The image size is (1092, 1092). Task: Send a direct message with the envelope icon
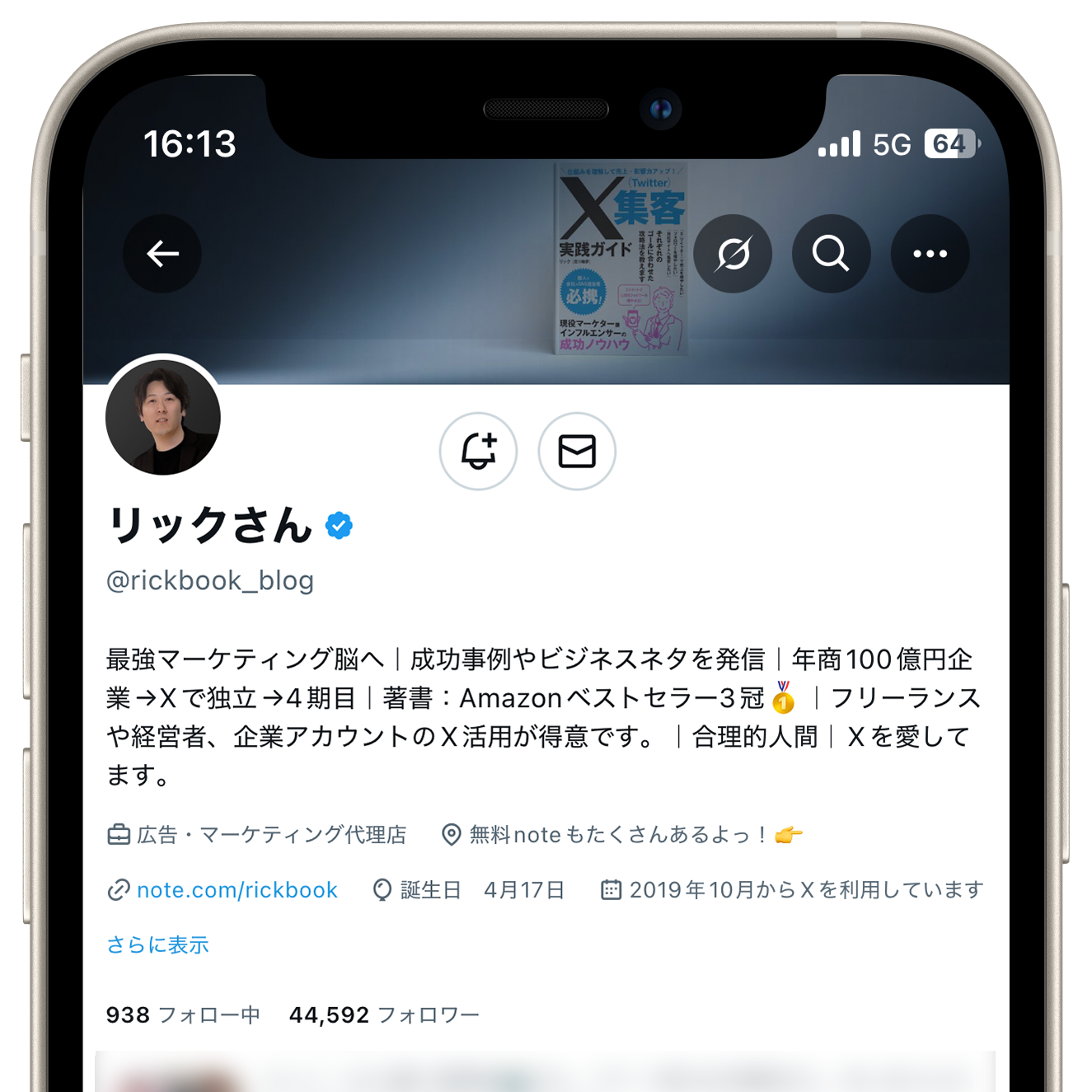pyautogui.click(x=577, y=452)
